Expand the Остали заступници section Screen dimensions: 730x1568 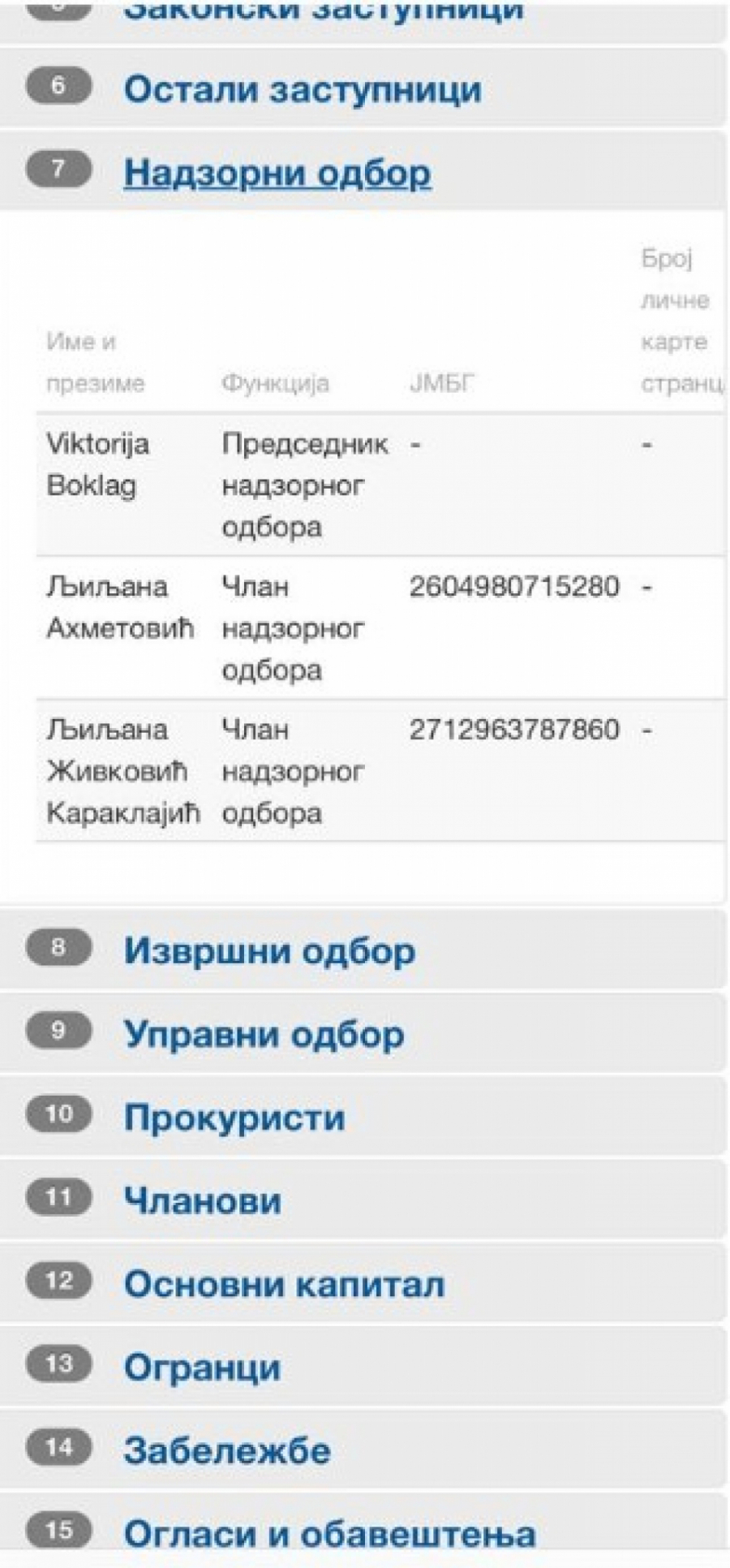pos(302,89)
